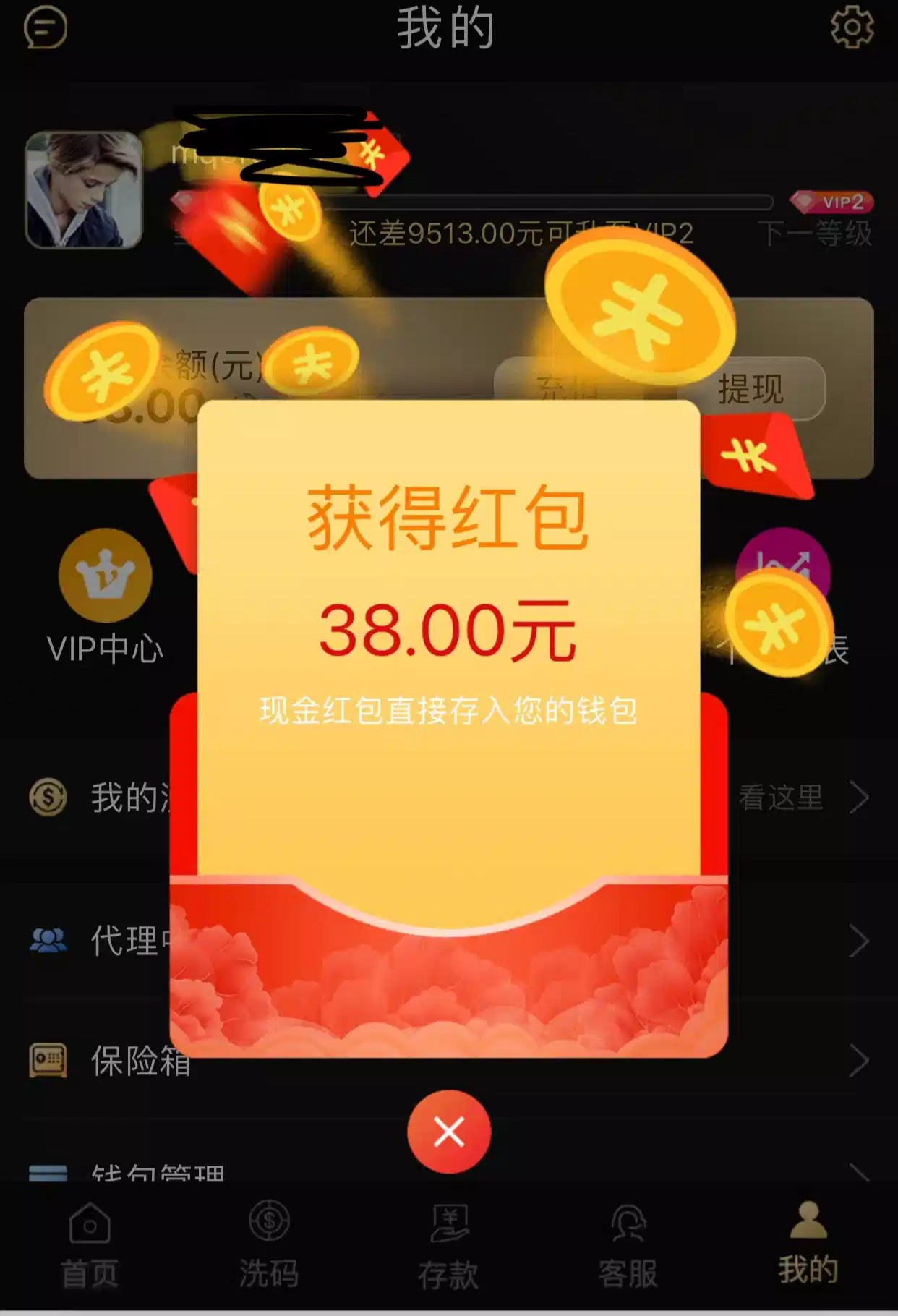Dismiss the red envelope popup
Viewport: 898px width, 1316px height.
pyautogui.click(x=448, y=1131)
